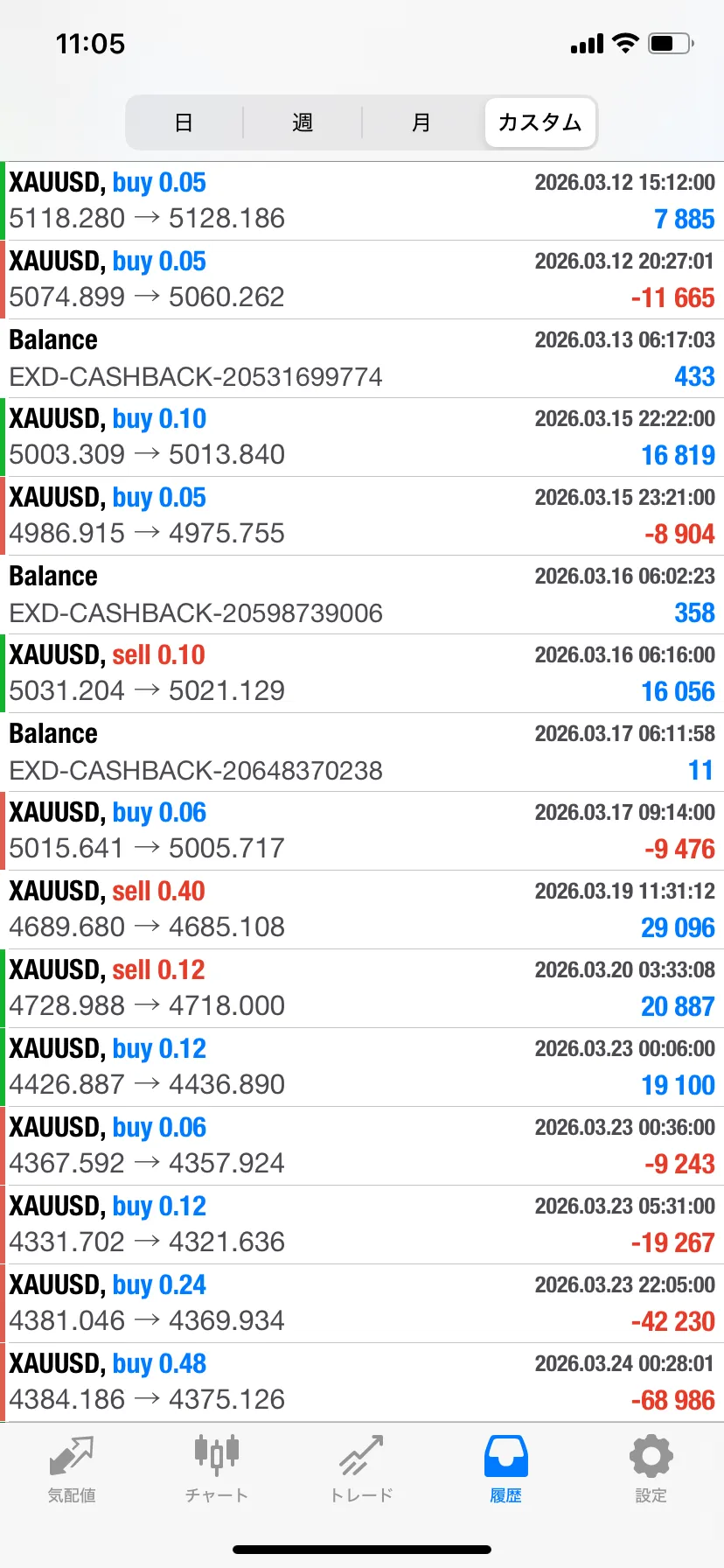View the XAUUSD trade with -11 665 loss
The height and width of the screenshot is (1568, 724).
pyautogui.click(x=362, y=280)
